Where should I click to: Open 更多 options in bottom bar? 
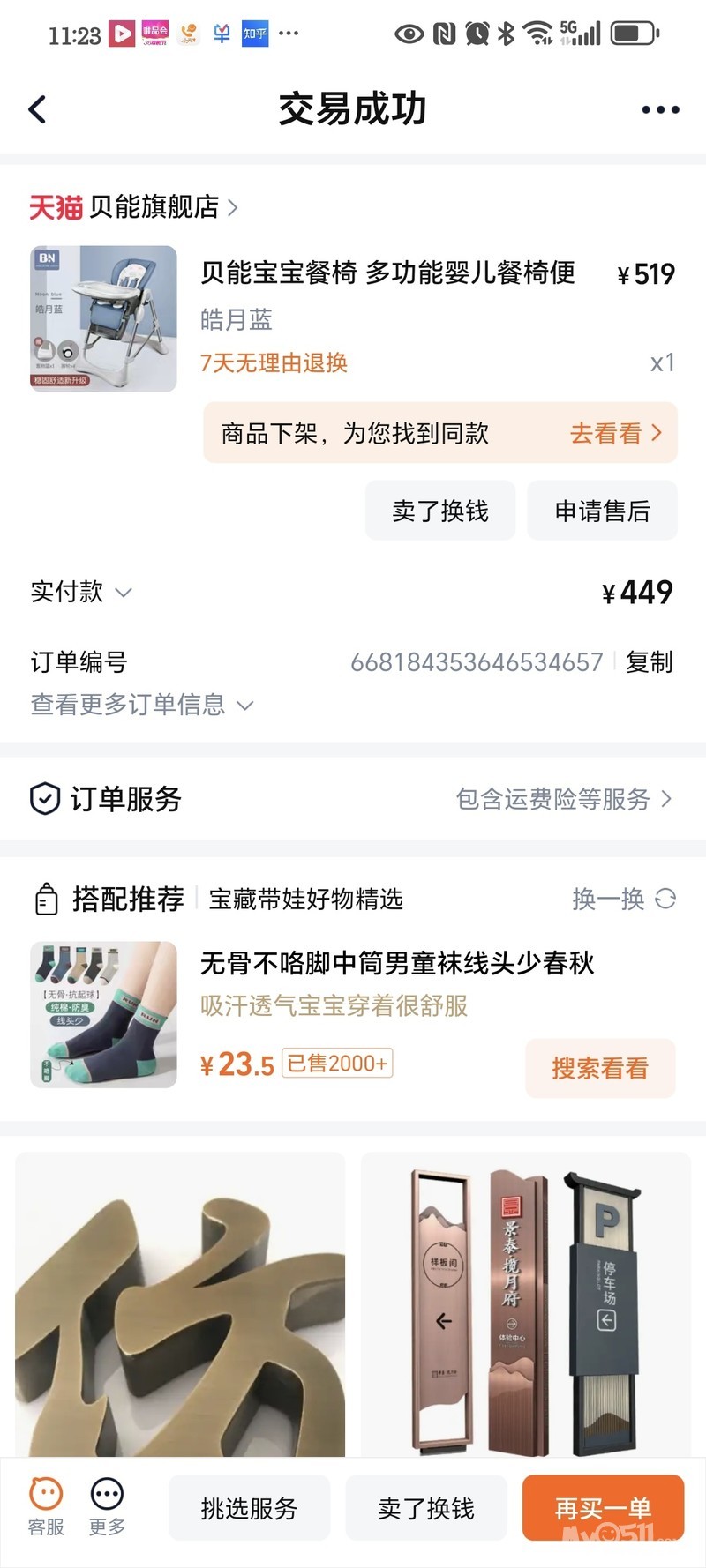[107, 1507]
